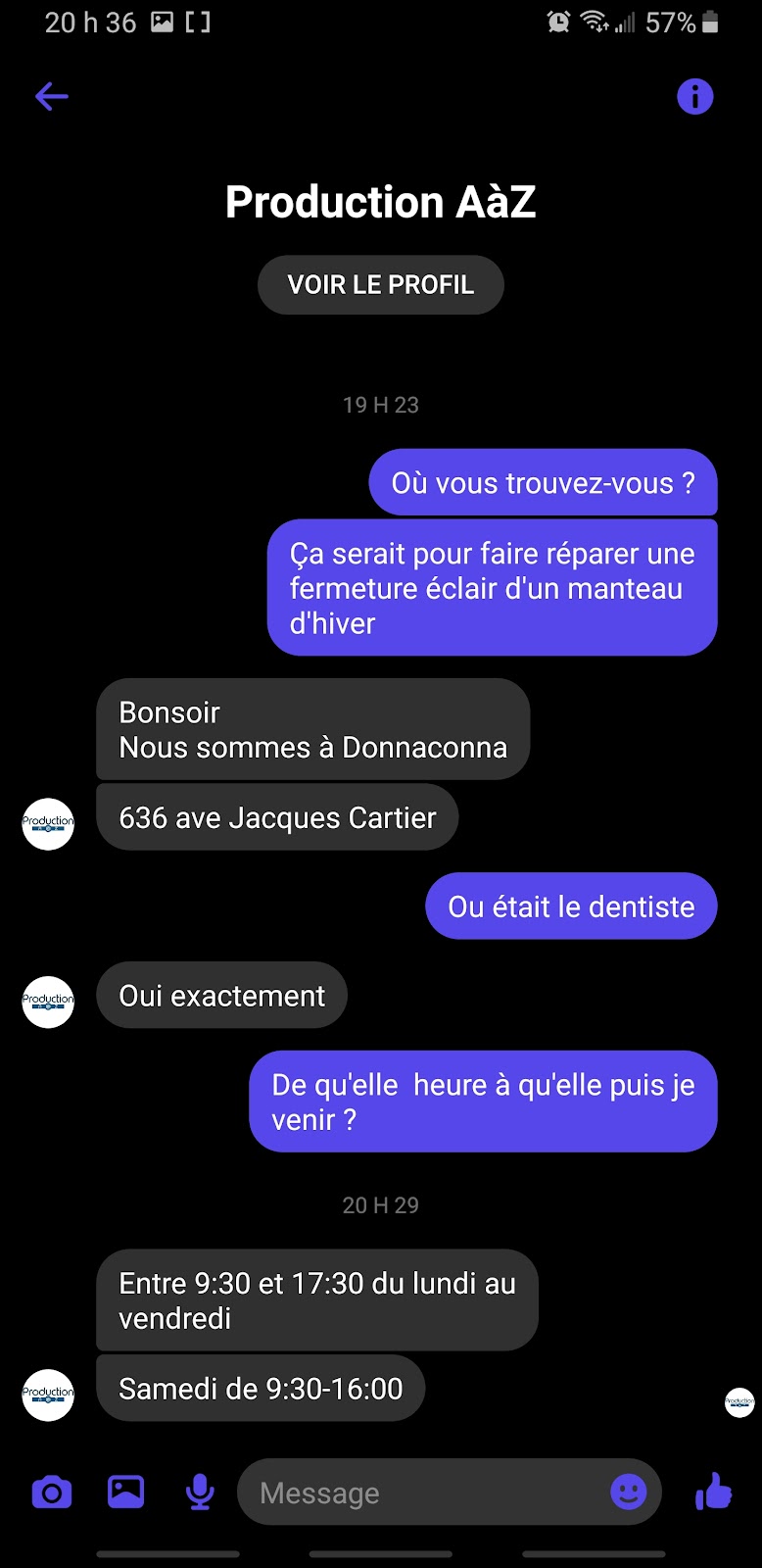The height and width of the screenshot is (1568, 762).
Task: Tap the VOIR LE PROFIL button
Action: [380, 285]
